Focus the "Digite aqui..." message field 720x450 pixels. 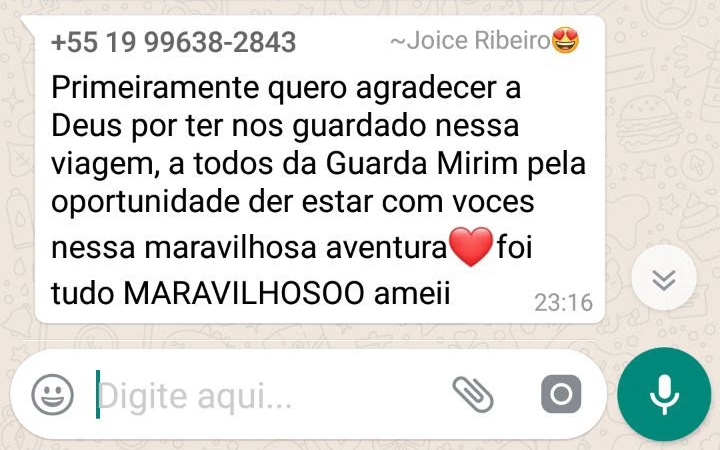coord(260,397)
